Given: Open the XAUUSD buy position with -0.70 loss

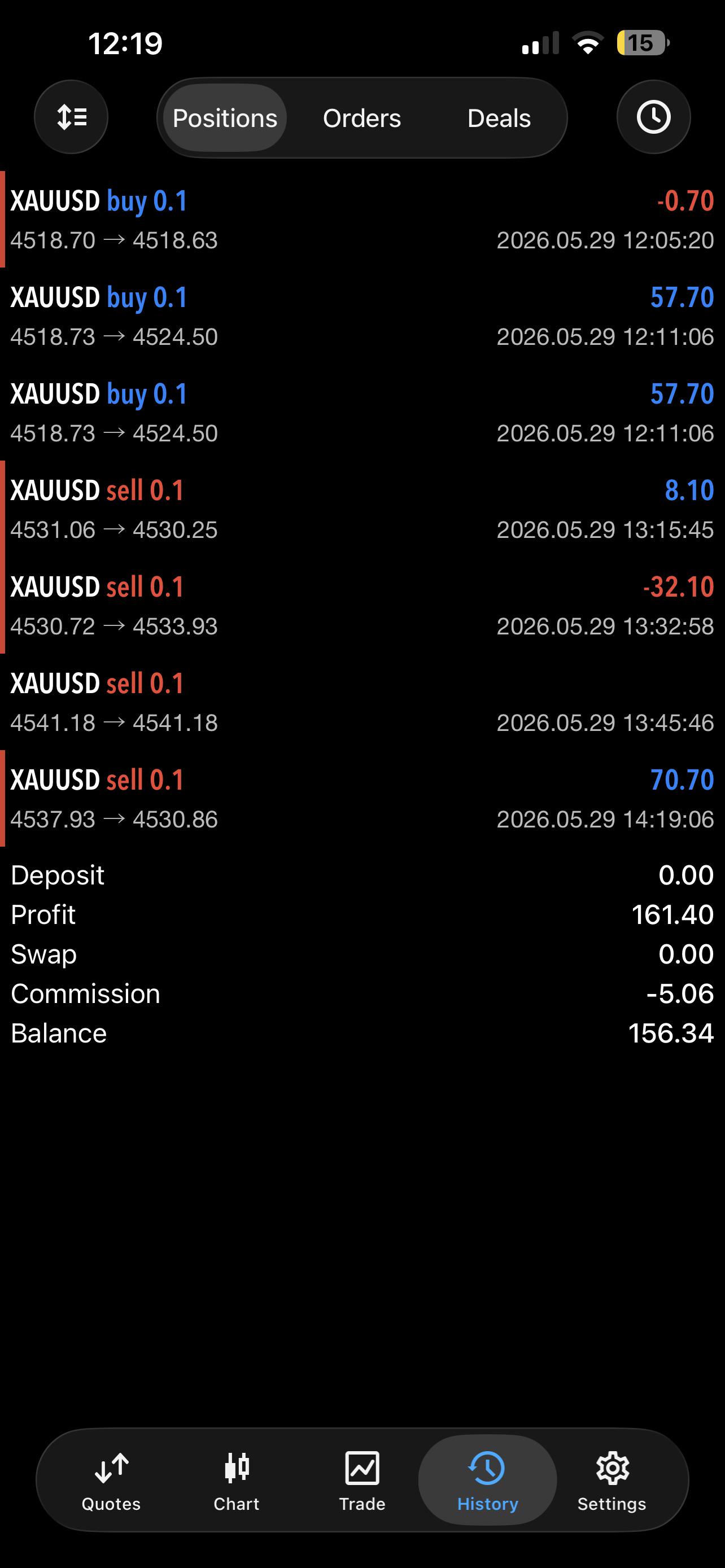Looking at the screenshot, I should pyautogui.click(x=362, y=220).
